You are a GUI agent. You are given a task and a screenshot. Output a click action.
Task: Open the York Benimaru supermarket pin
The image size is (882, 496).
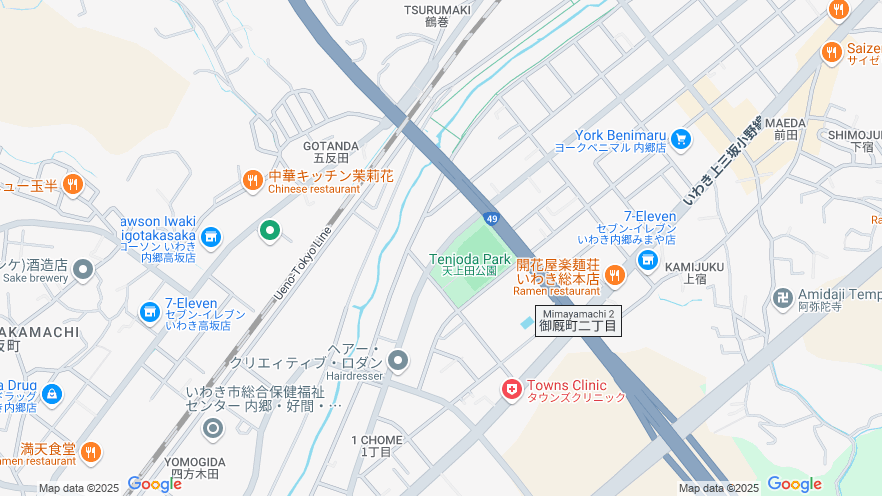(x=682, y=138)
